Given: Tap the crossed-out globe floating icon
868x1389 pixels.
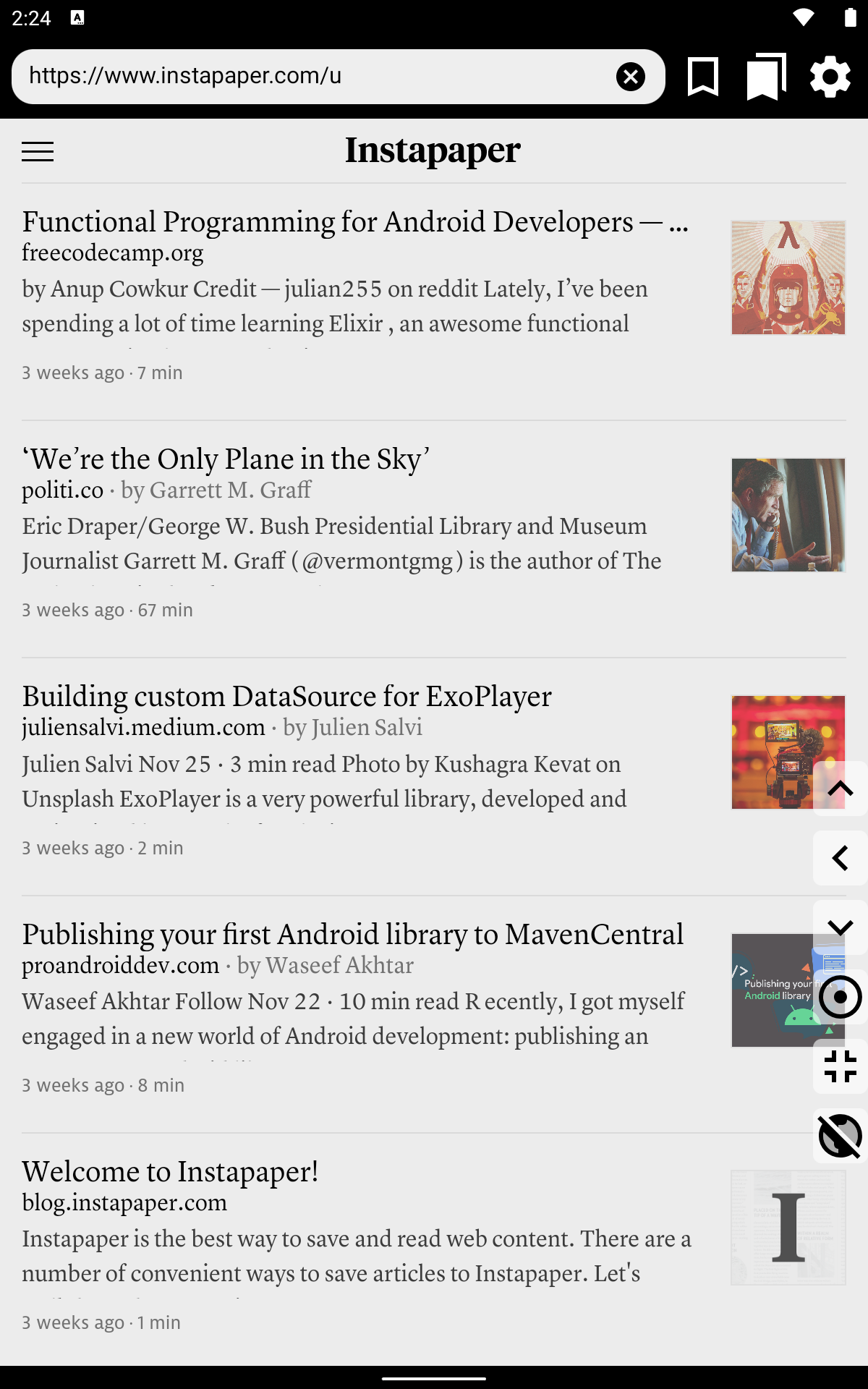Looking at the screenshot, I should (x=840, y=1136).
